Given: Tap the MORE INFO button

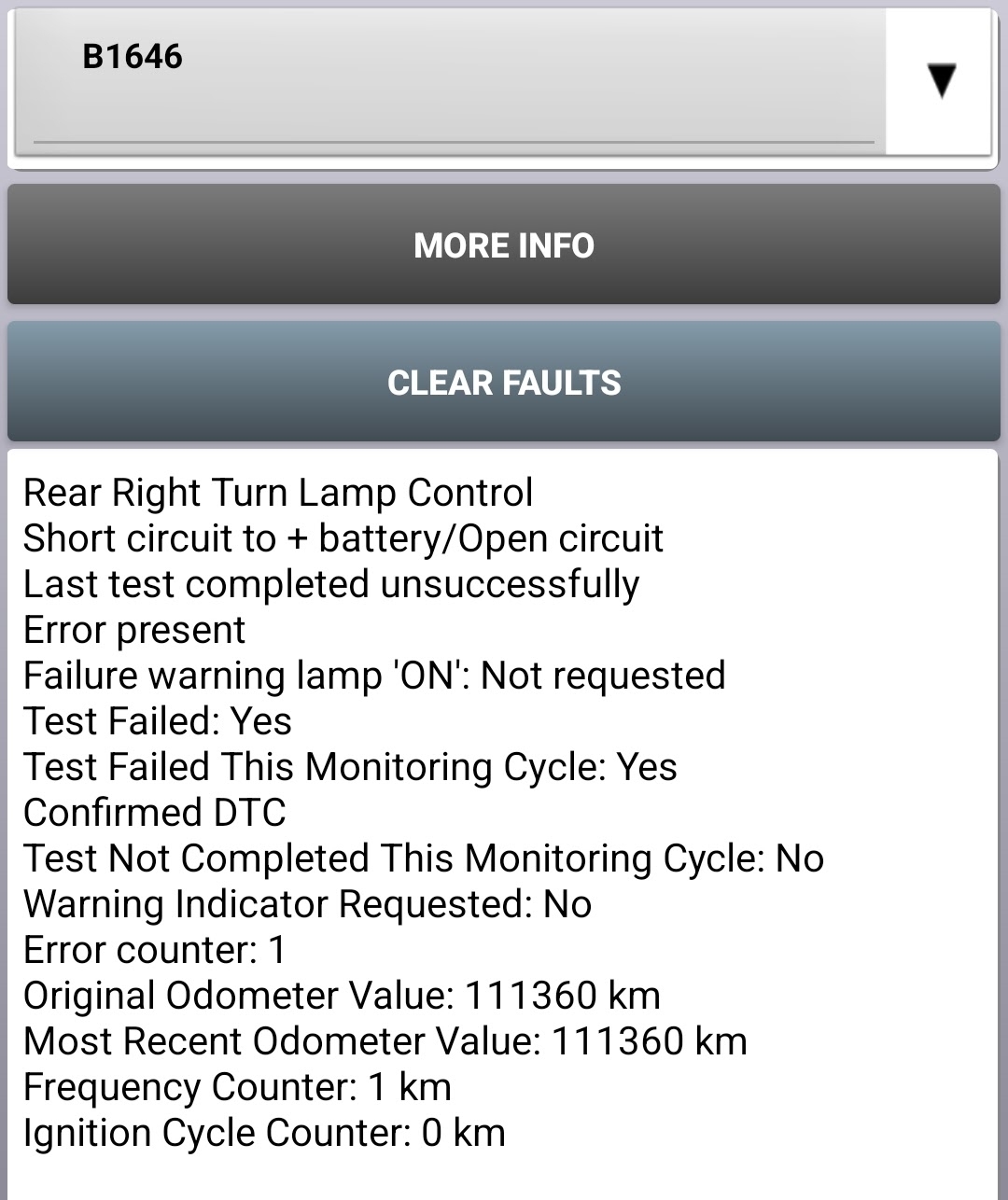Looking at the screenshot, I should [x=504, y=245].
